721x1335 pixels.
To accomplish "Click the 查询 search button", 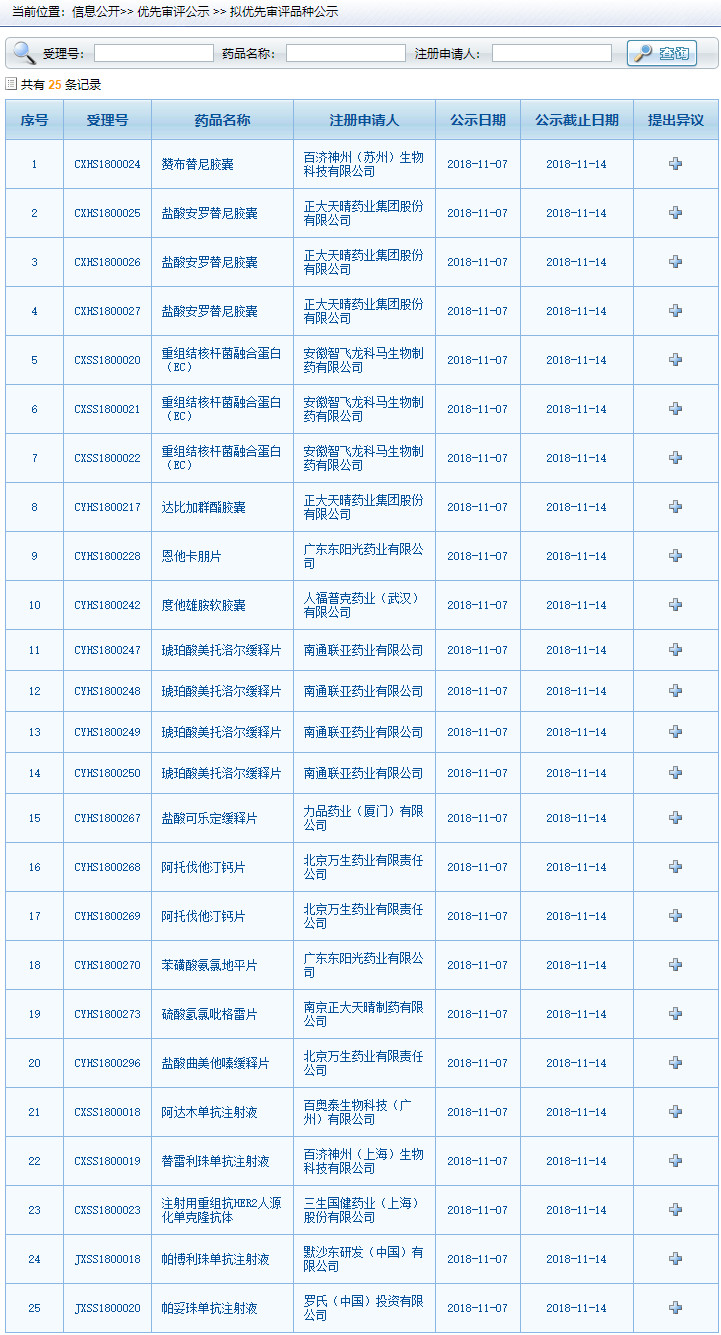I will 662,53.
